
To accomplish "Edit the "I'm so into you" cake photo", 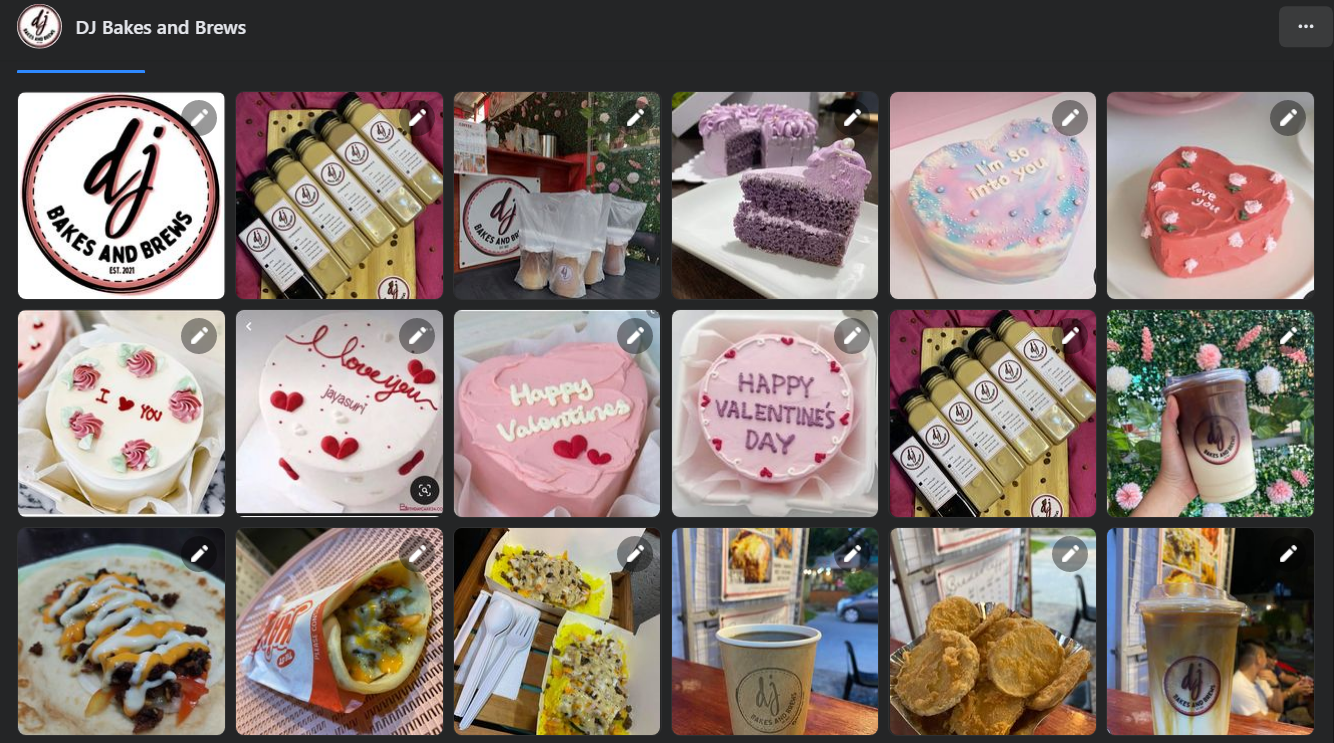I will tap(1070, 118).
